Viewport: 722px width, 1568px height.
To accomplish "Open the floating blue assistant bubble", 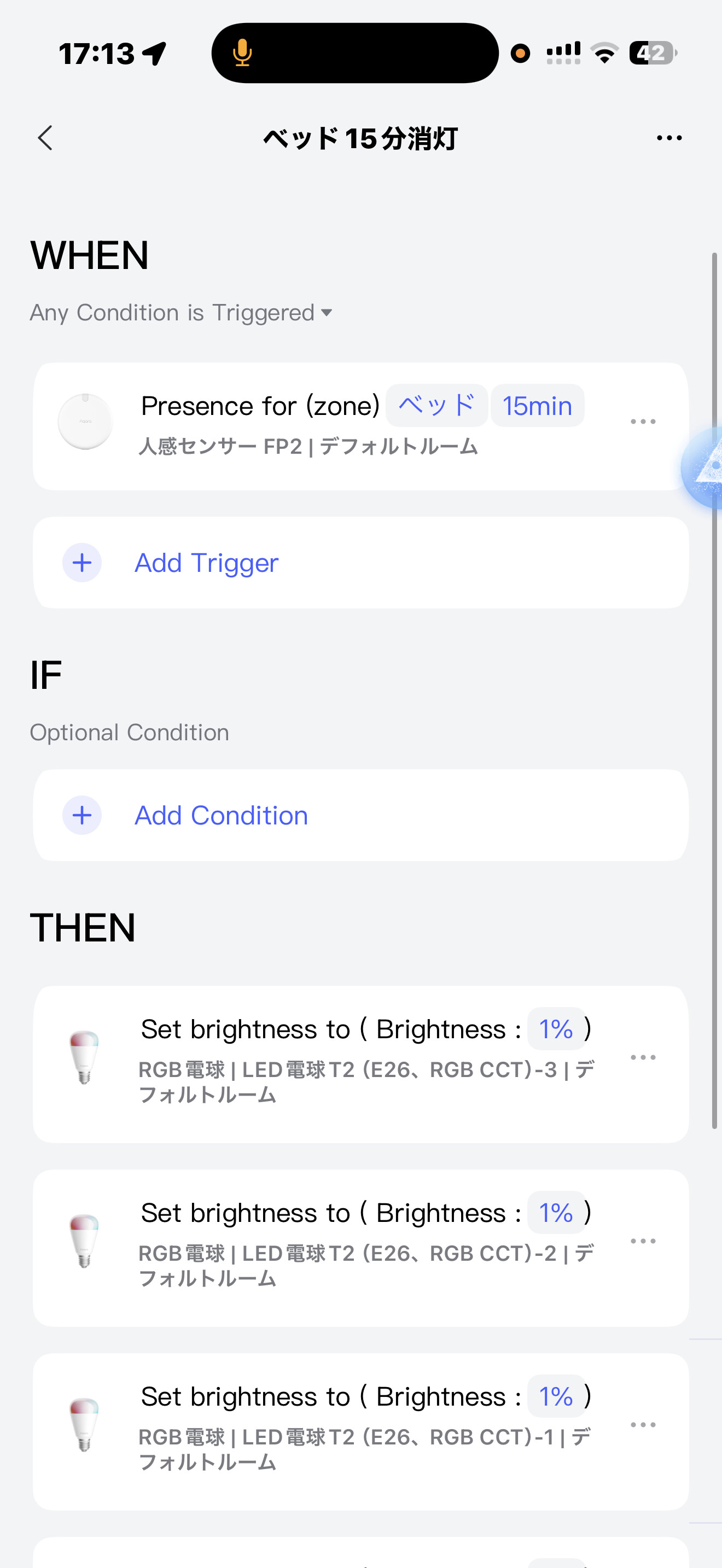I will pos(705,467).
